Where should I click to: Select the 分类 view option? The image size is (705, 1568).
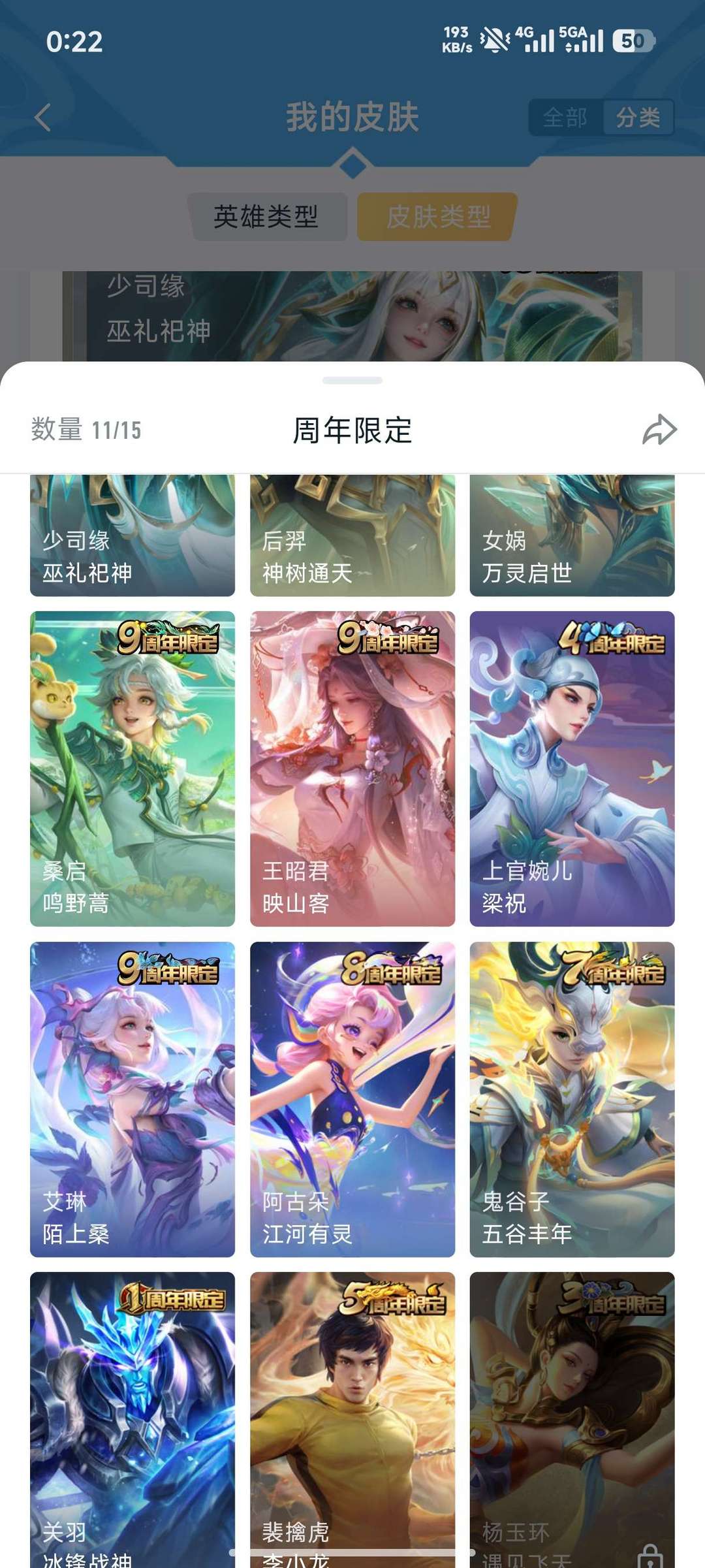click(638, 118)
